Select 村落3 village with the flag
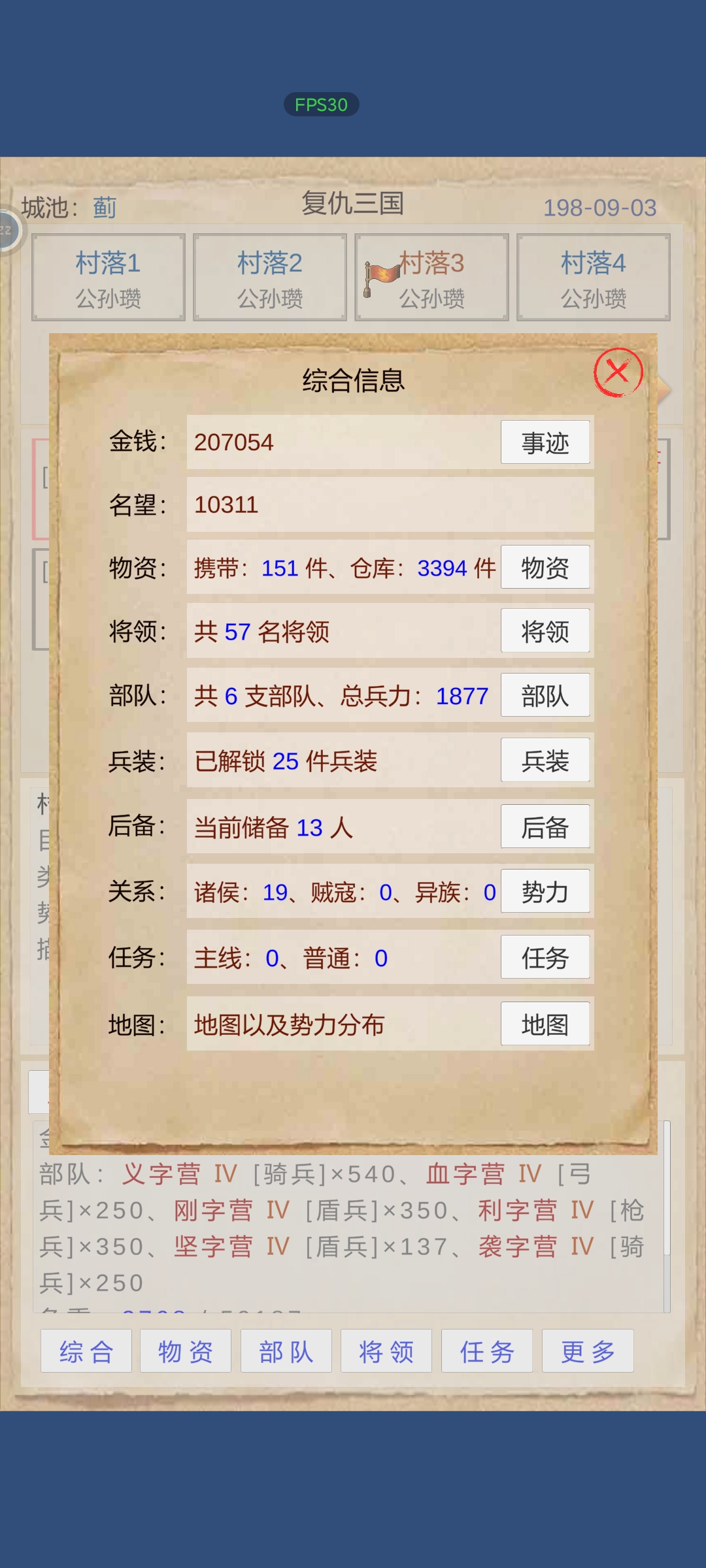This screenshot has width=706, height=1568. click(431, 278)
